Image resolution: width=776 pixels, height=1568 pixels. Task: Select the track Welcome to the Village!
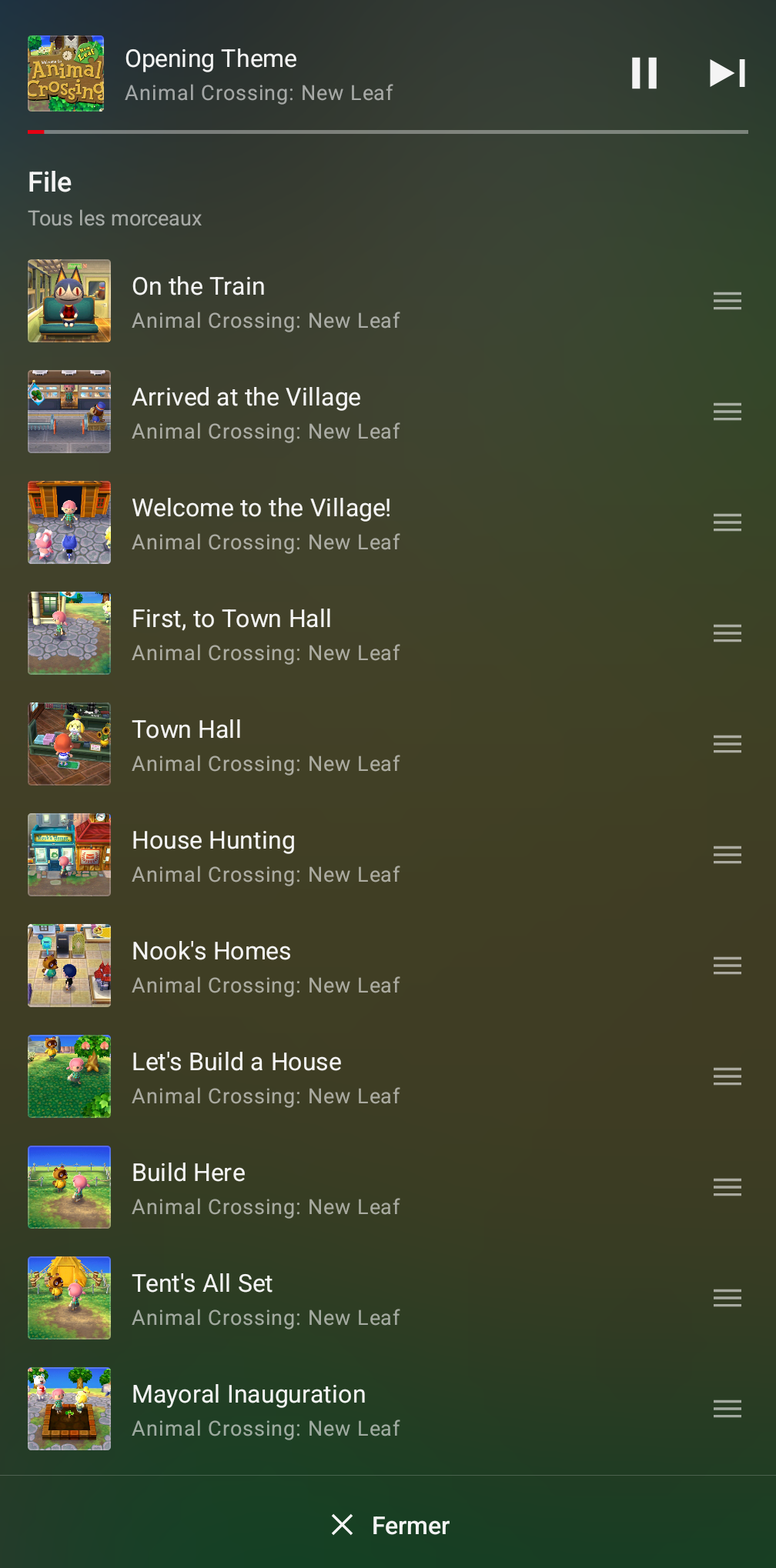[266, 523]
